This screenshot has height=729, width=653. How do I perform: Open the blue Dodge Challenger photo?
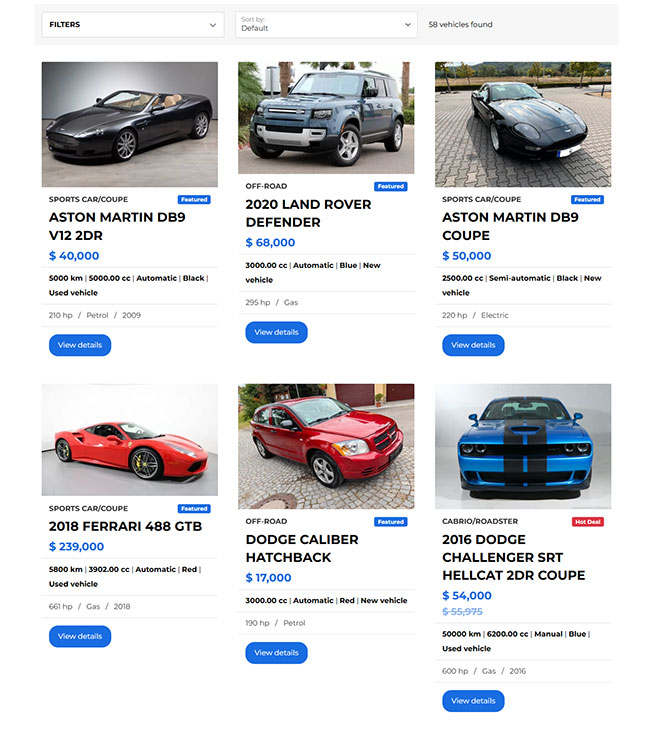[523, 446]
